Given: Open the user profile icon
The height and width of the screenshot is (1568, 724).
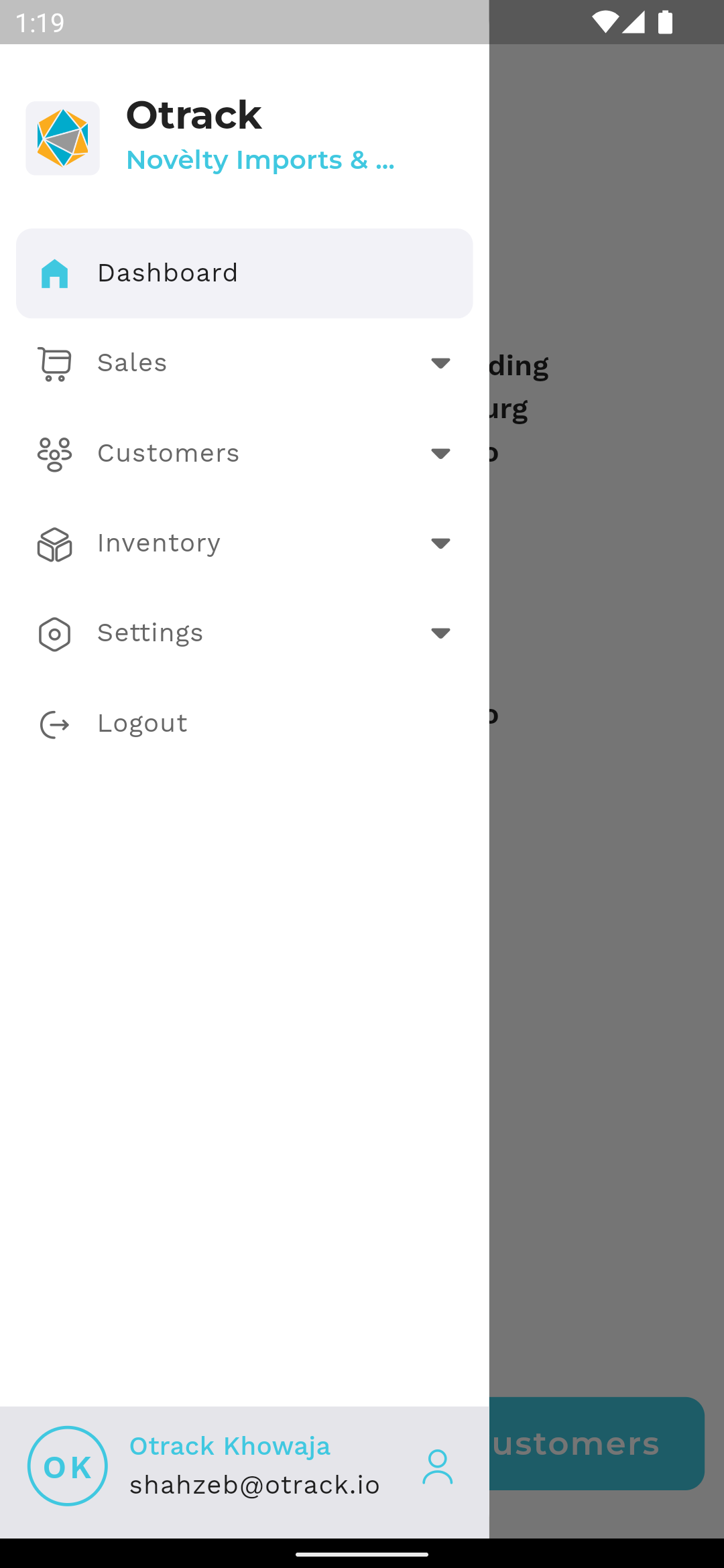Looking at the screenshot, I should click(x=438, y=1467).
